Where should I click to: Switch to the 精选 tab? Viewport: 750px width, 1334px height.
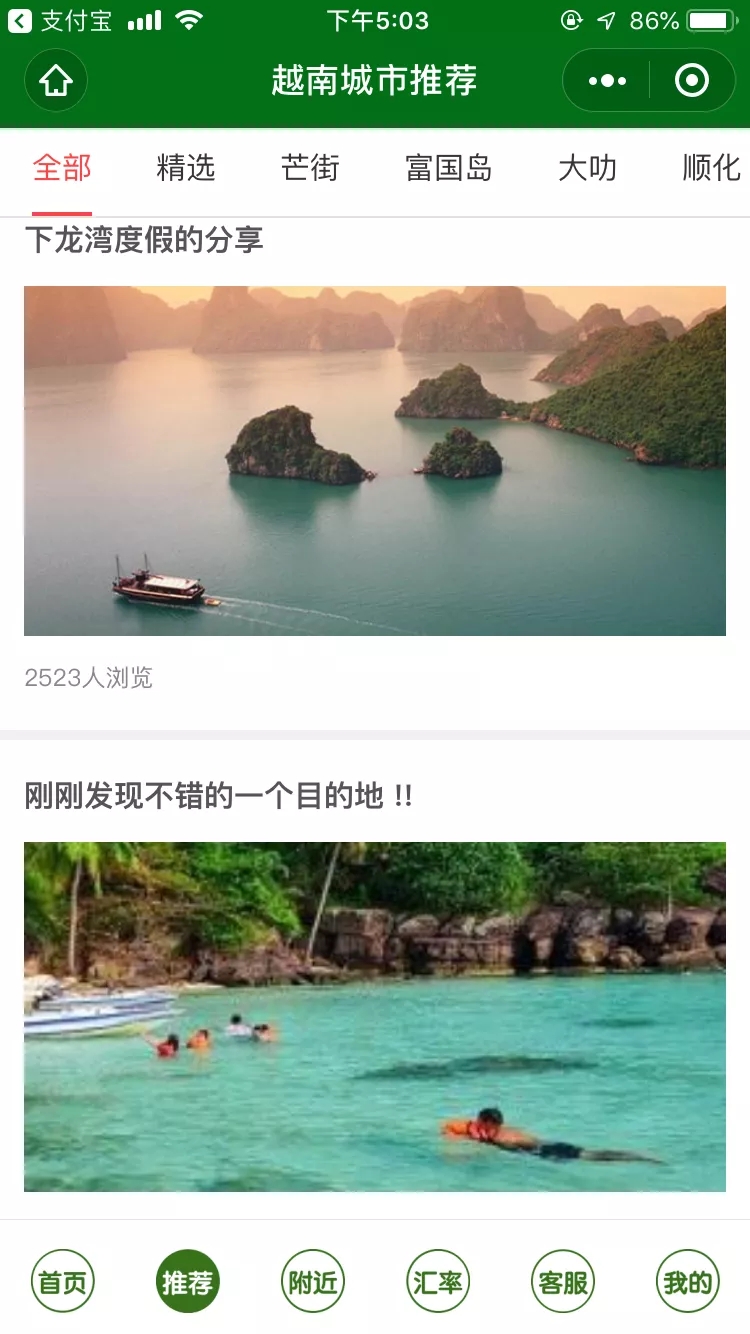186,167
